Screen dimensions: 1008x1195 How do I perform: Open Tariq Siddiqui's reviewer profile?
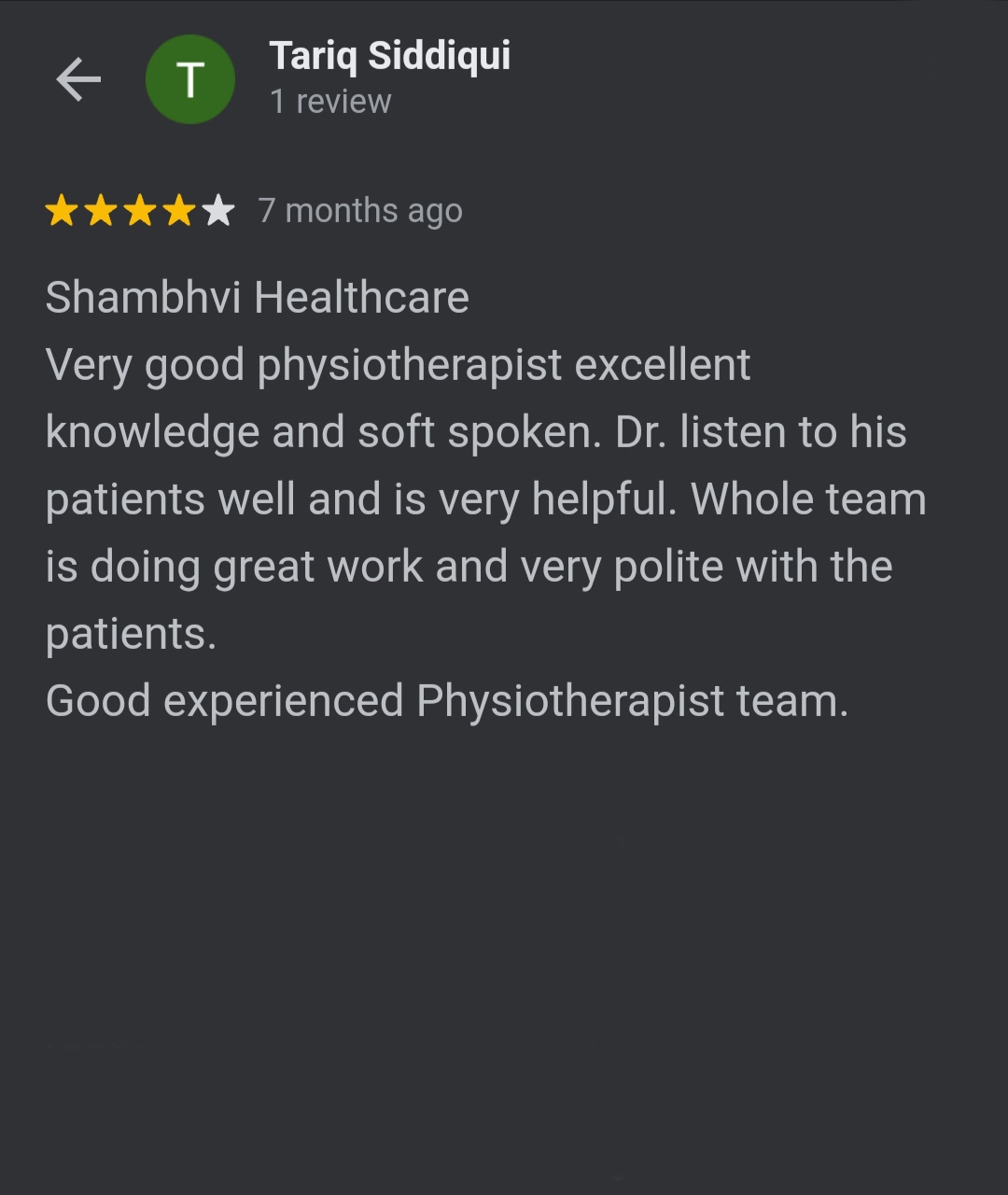389,56
